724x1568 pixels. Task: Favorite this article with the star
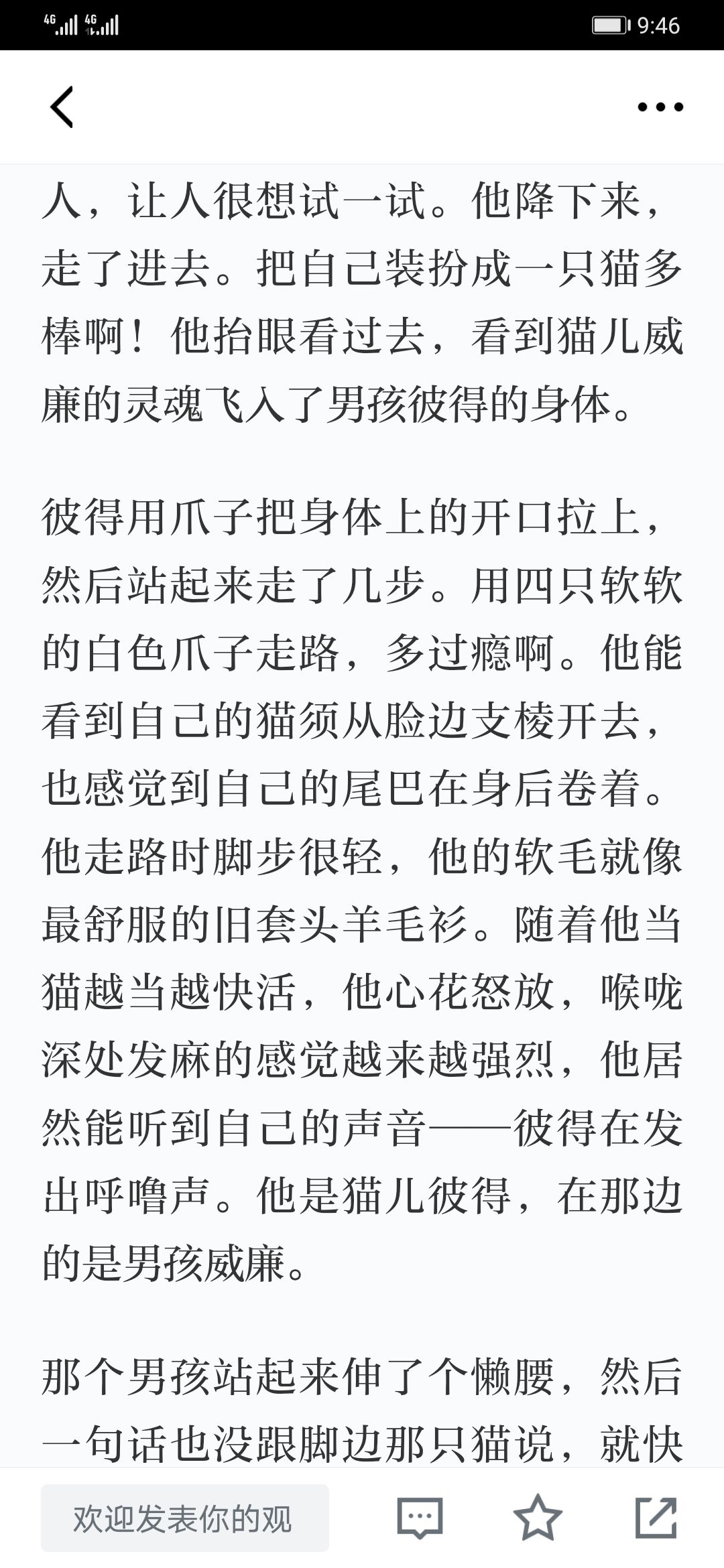click(538, 1518)
